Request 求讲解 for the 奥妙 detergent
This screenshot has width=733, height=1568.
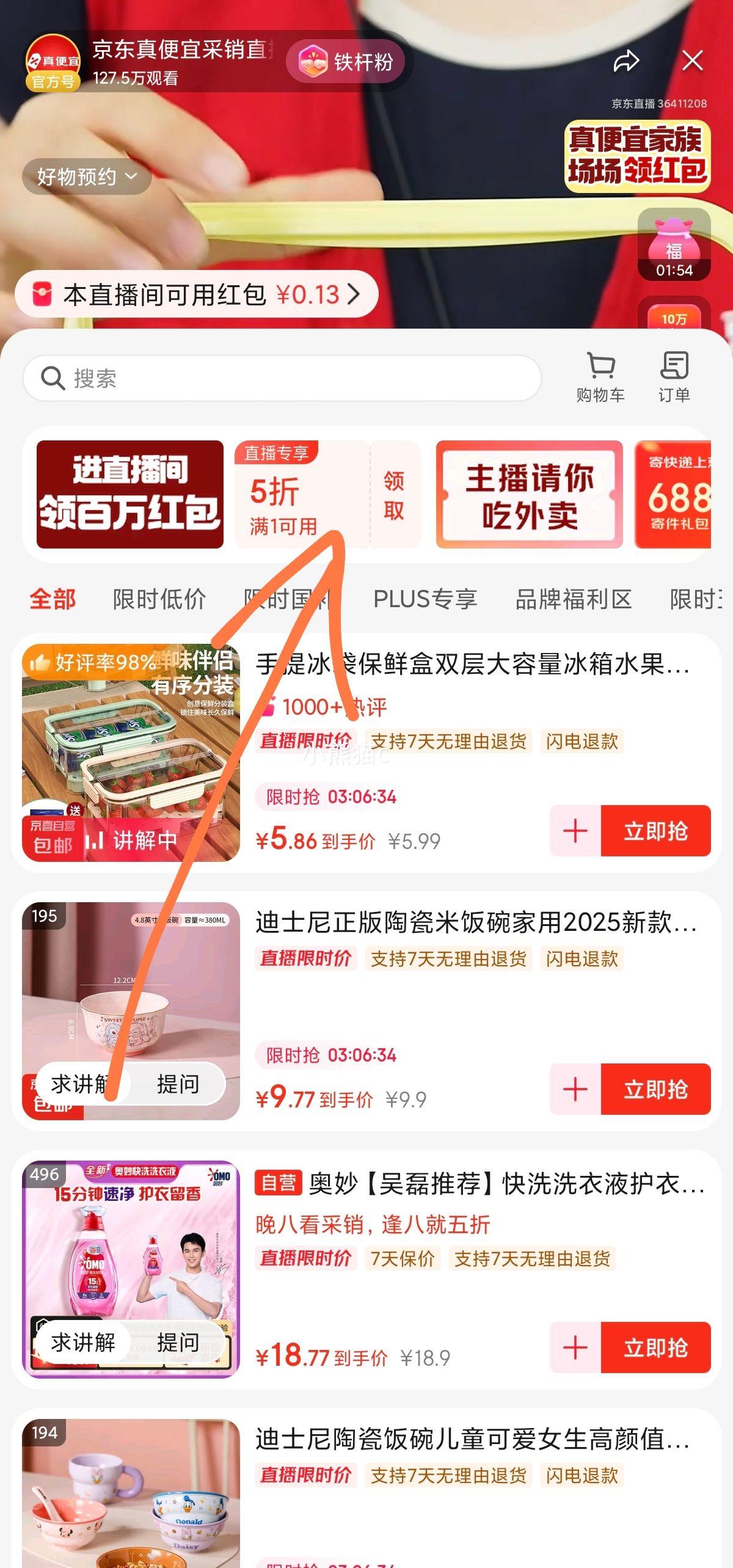point(83,1342)
